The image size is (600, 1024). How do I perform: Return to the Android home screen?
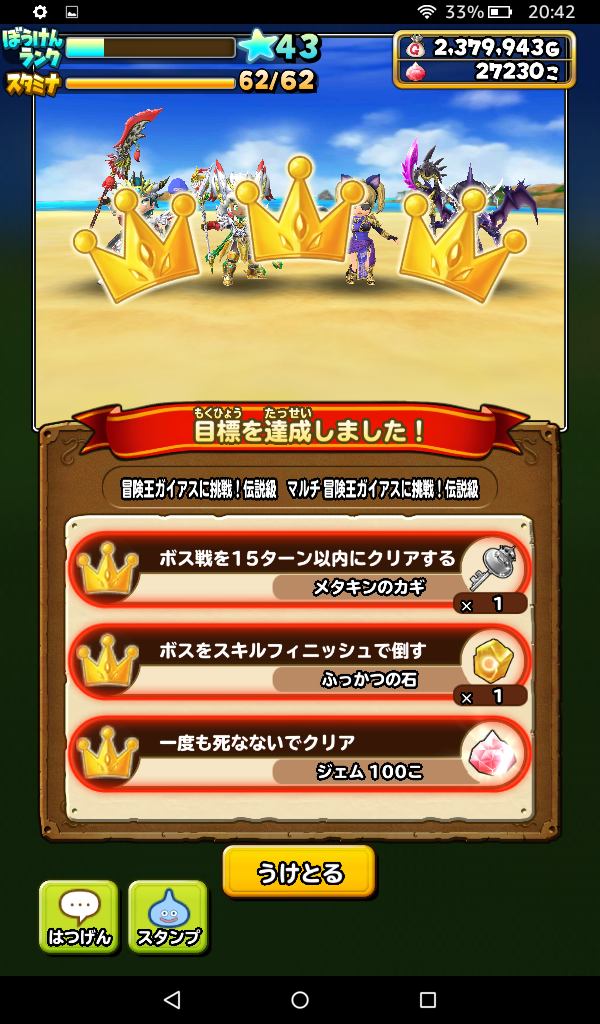[300, 999]
